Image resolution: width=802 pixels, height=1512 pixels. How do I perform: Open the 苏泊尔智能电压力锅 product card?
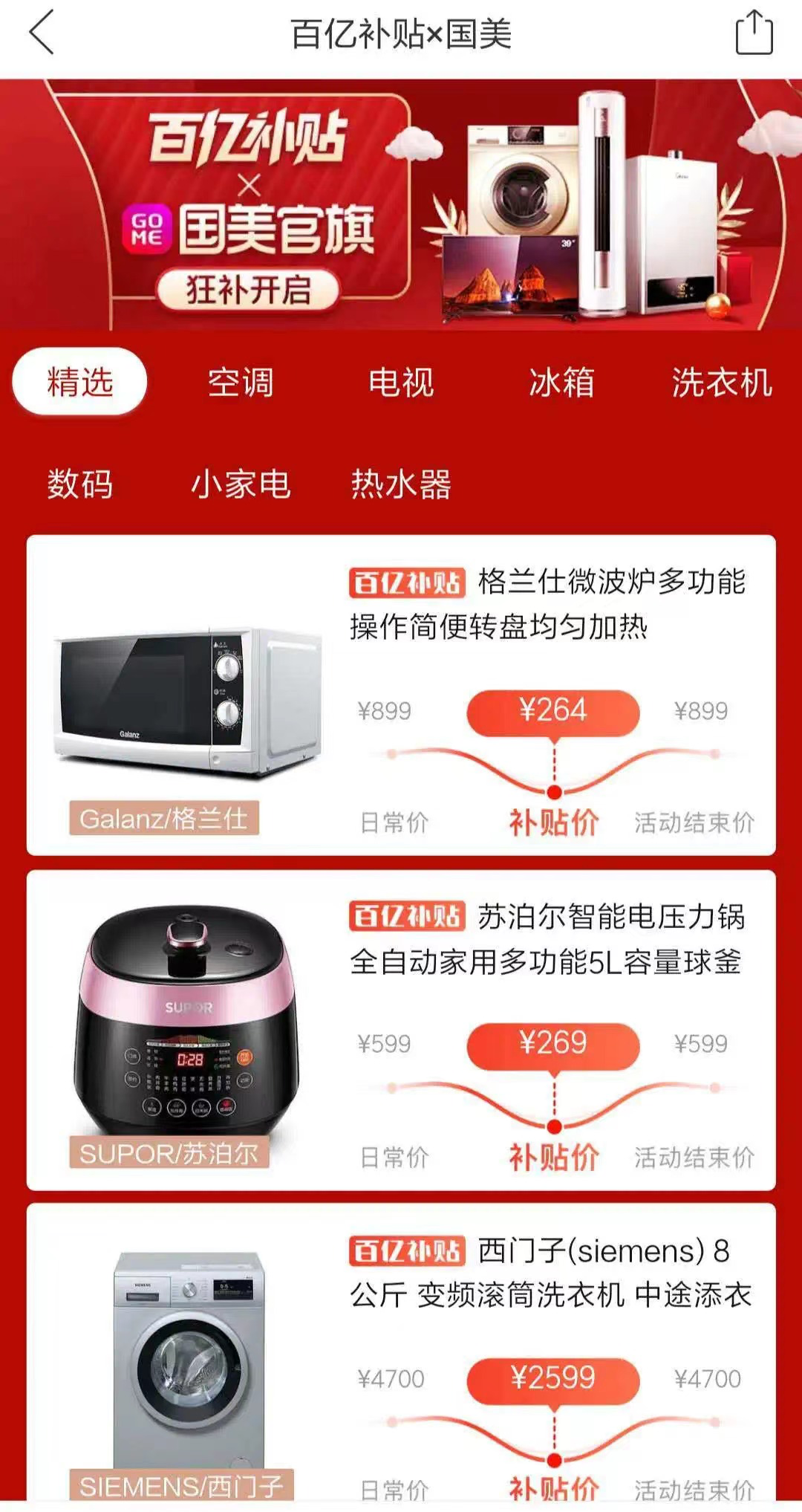tap(401, 1029)
